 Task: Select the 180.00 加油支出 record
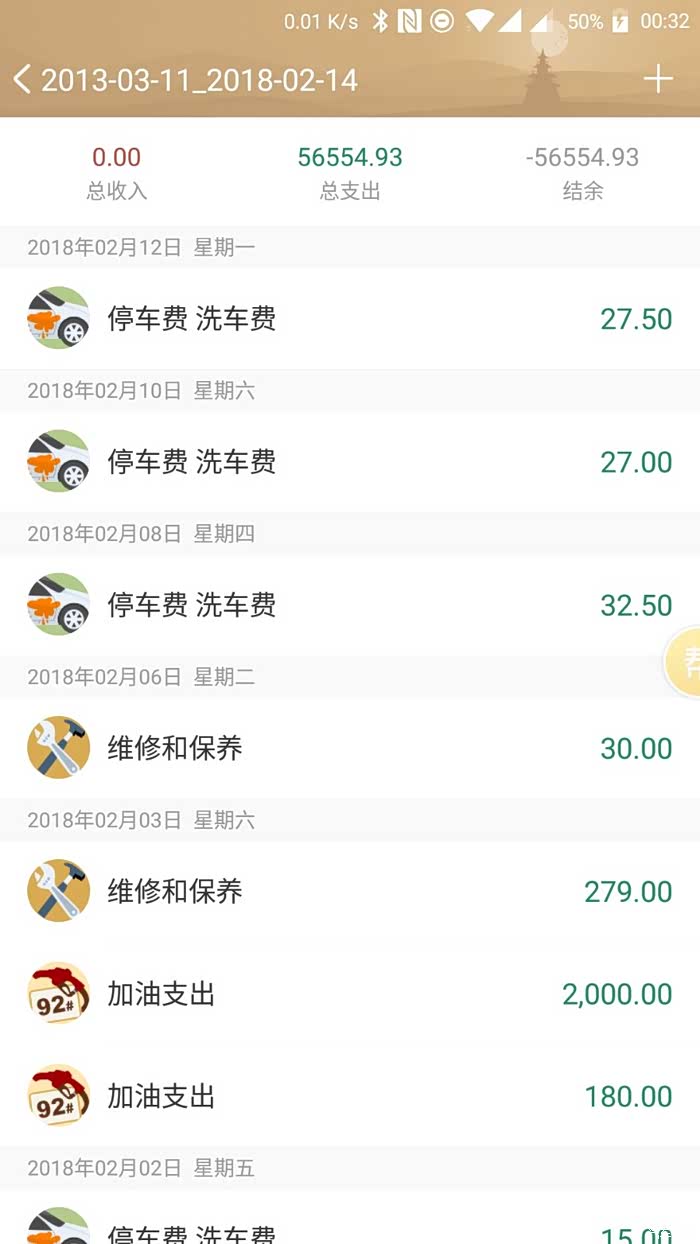(350, 1097)
